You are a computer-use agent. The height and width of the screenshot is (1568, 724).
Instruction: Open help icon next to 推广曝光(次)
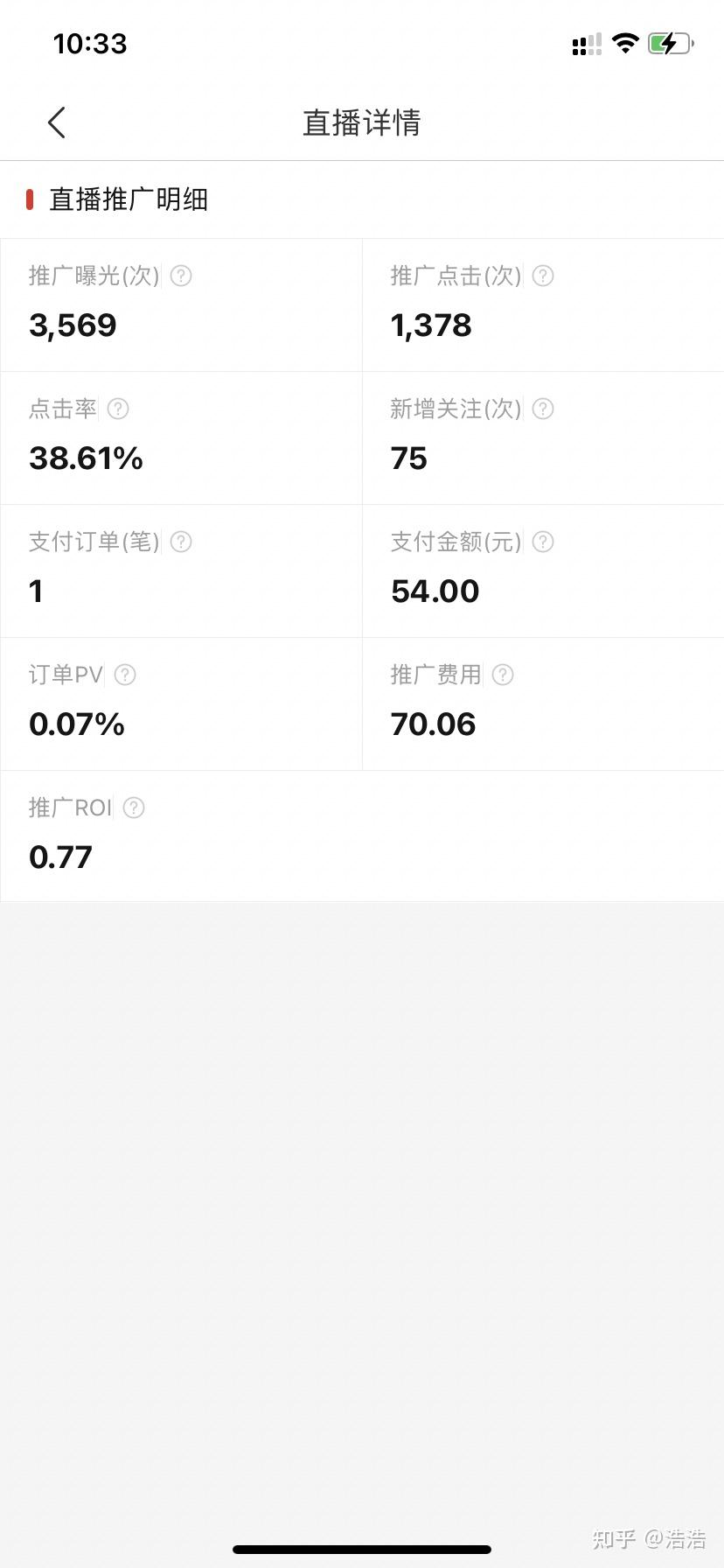click(x=181, y=276)
